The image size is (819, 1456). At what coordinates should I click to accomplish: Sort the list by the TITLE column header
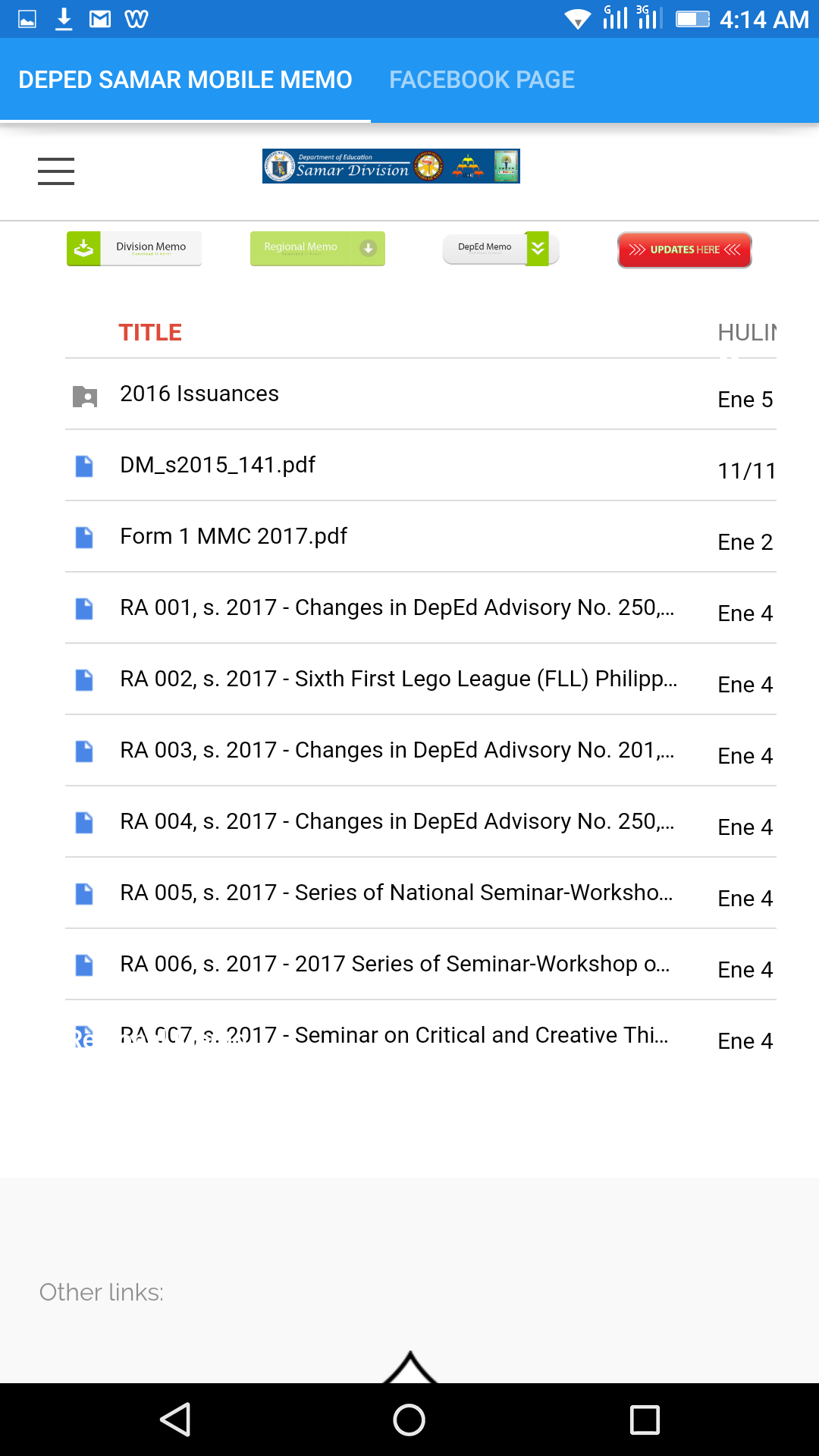pyautogui.click(x=151, y=332)
